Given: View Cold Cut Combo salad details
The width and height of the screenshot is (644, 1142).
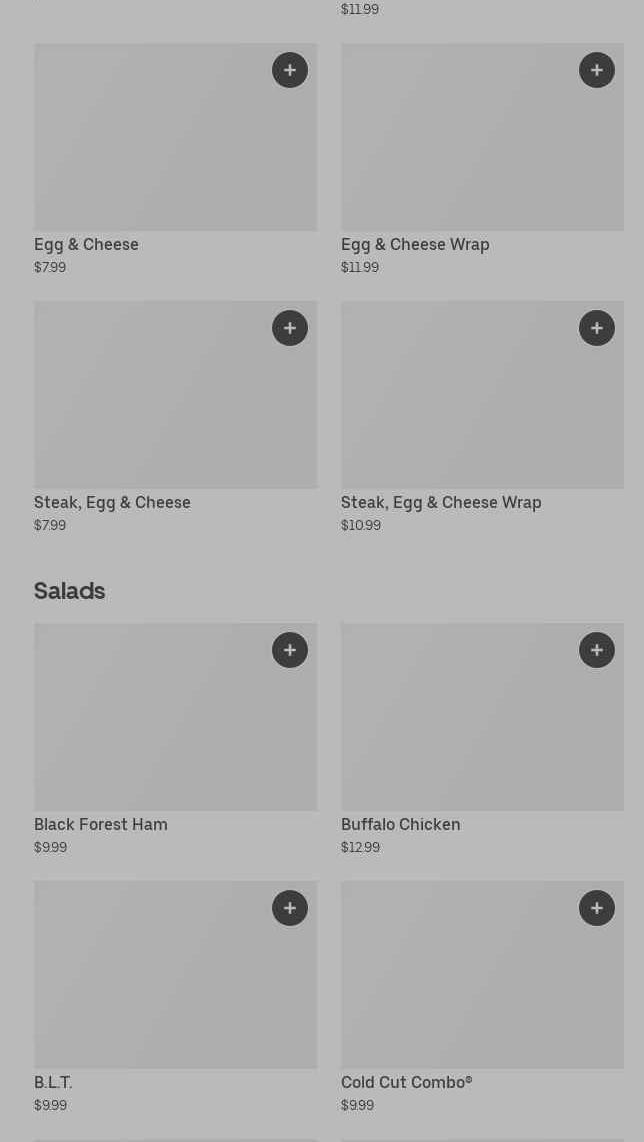Looking at the screenshot, I should click(482, 997).
